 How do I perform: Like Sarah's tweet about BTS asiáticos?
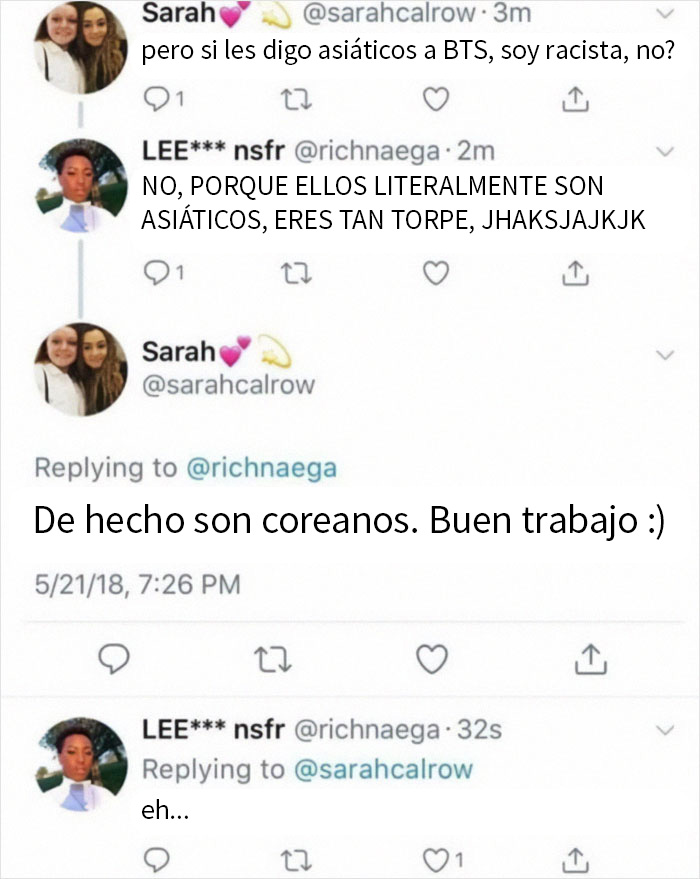pos(435,98)
